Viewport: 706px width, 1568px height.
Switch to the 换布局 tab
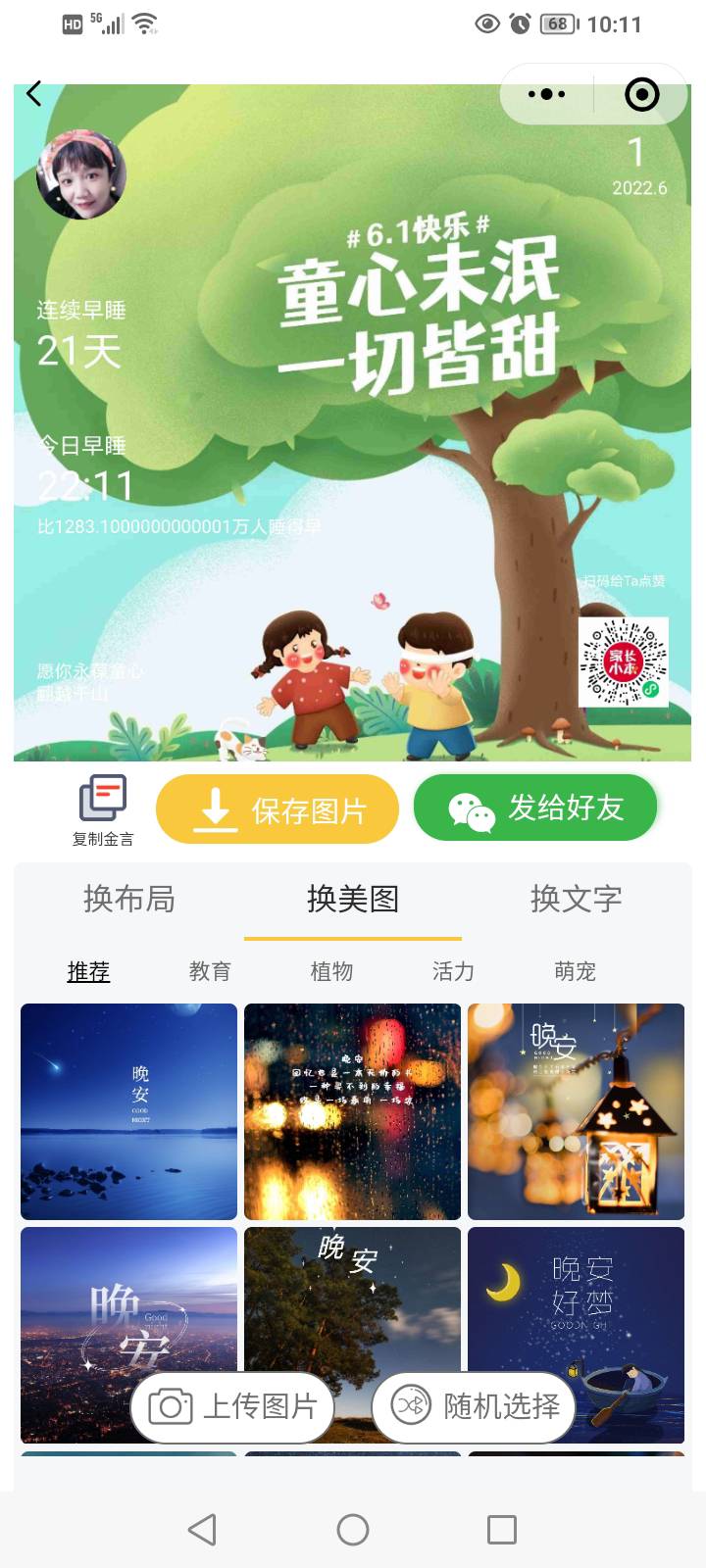[x=128, y=898]
